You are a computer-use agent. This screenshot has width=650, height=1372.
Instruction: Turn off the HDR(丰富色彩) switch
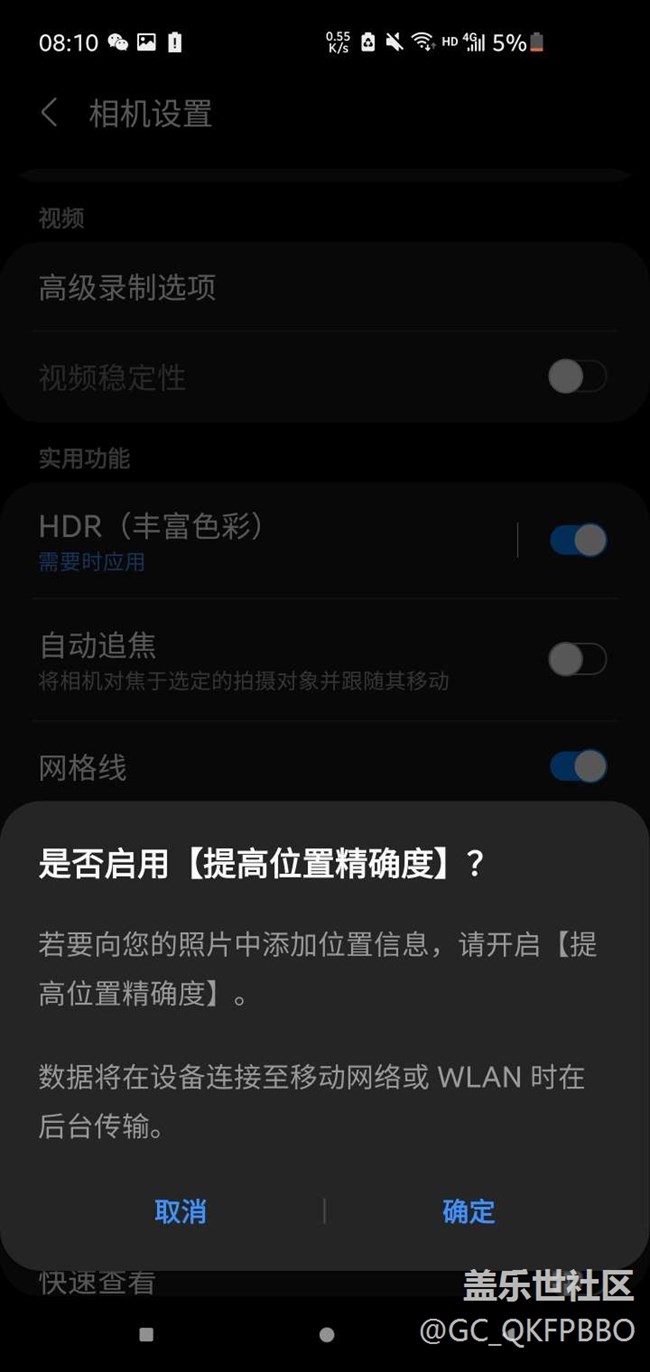[x=578, y=540]
